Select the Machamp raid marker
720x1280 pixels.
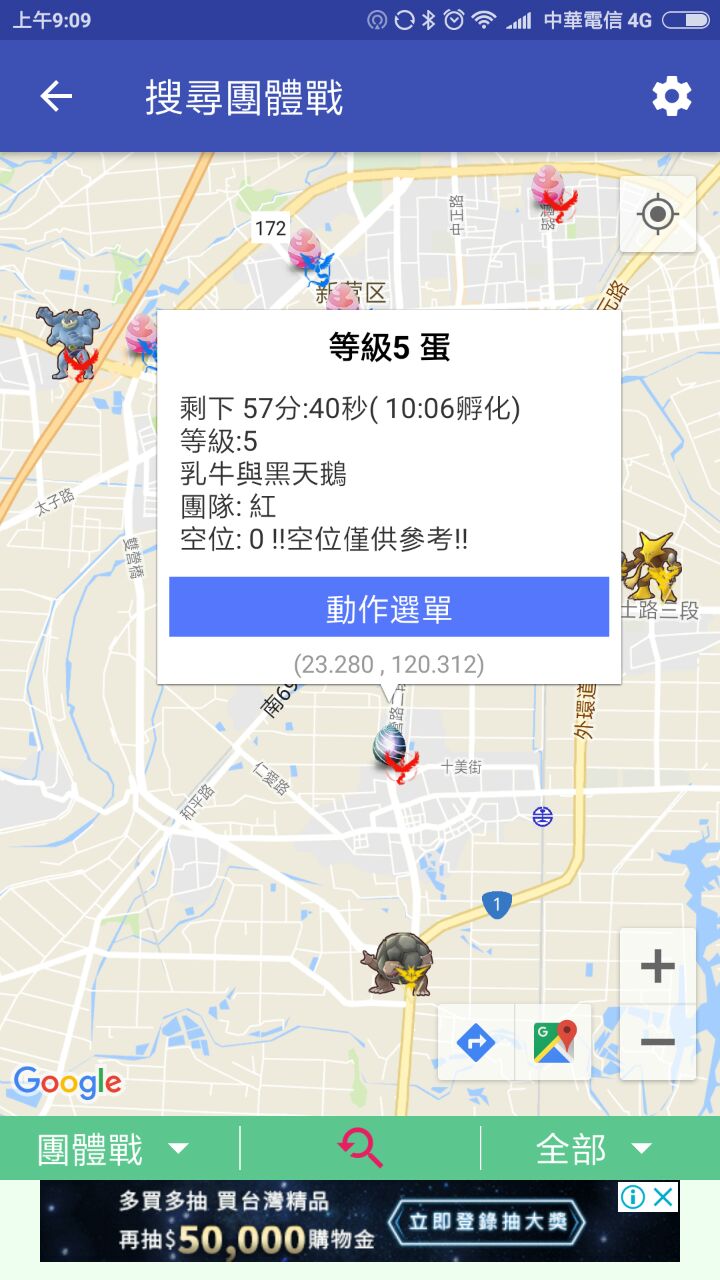coord(67,342)
